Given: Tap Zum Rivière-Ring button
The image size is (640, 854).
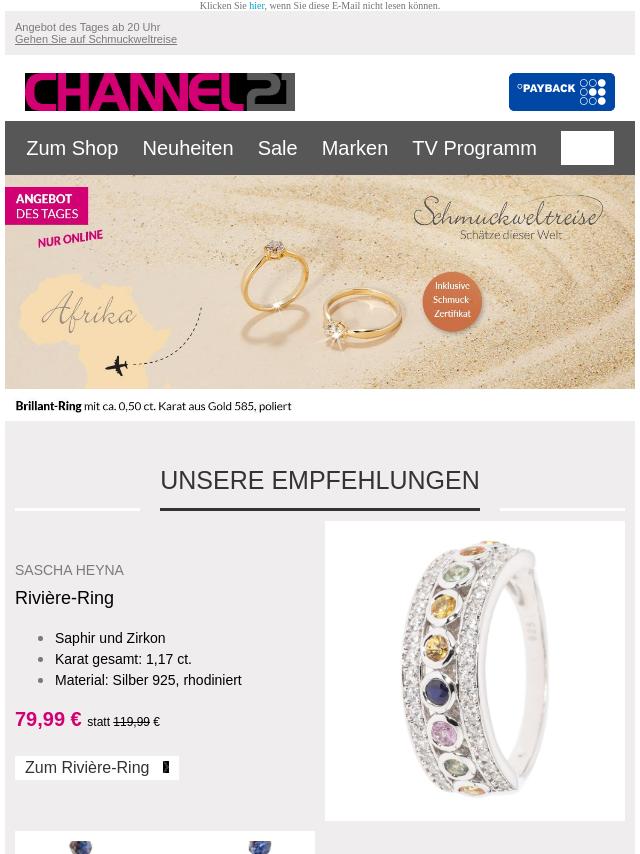Looking at the screenshot, I should [x=97, y=767].
